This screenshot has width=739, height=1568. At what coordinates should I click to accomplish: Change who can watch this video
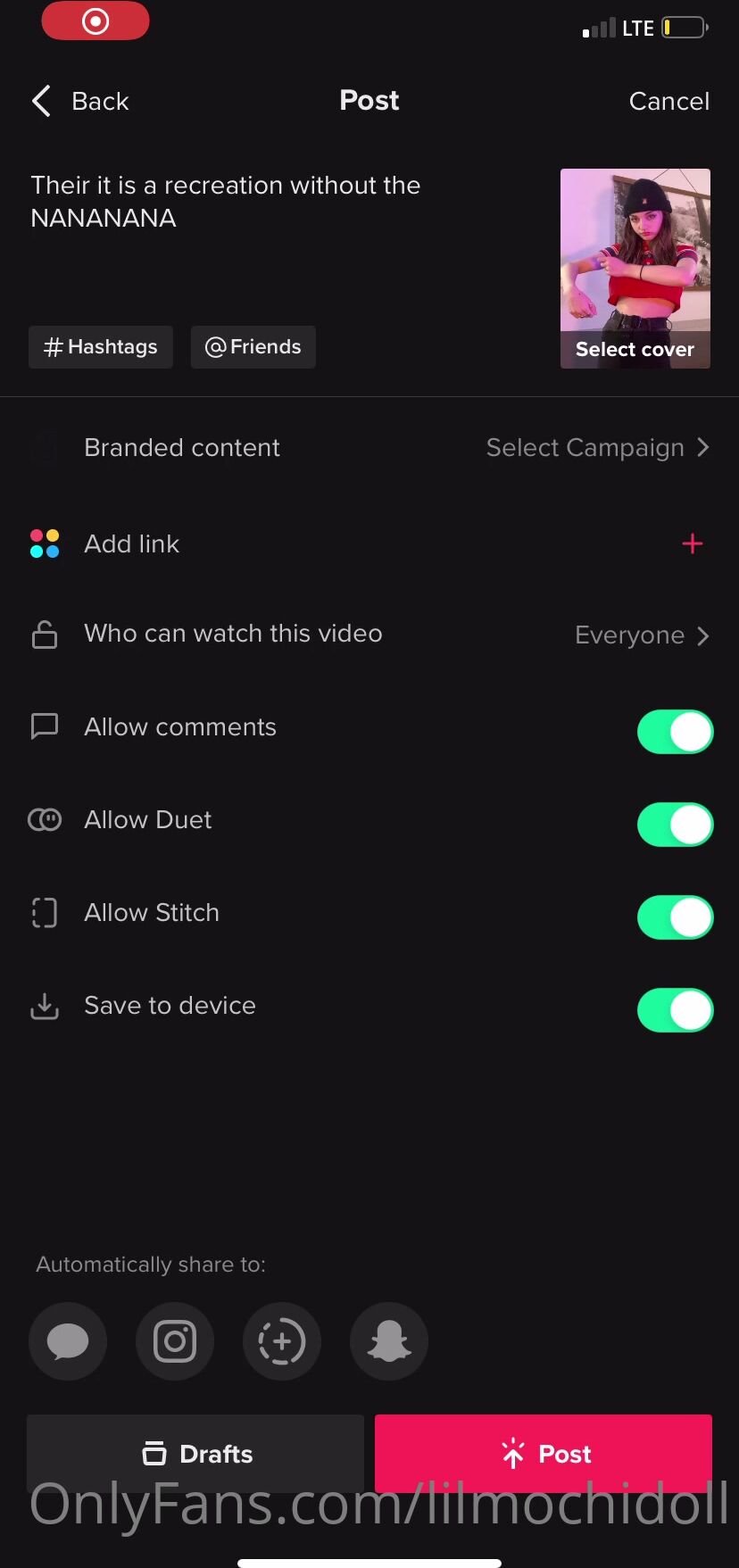click(x=641, y=635)
